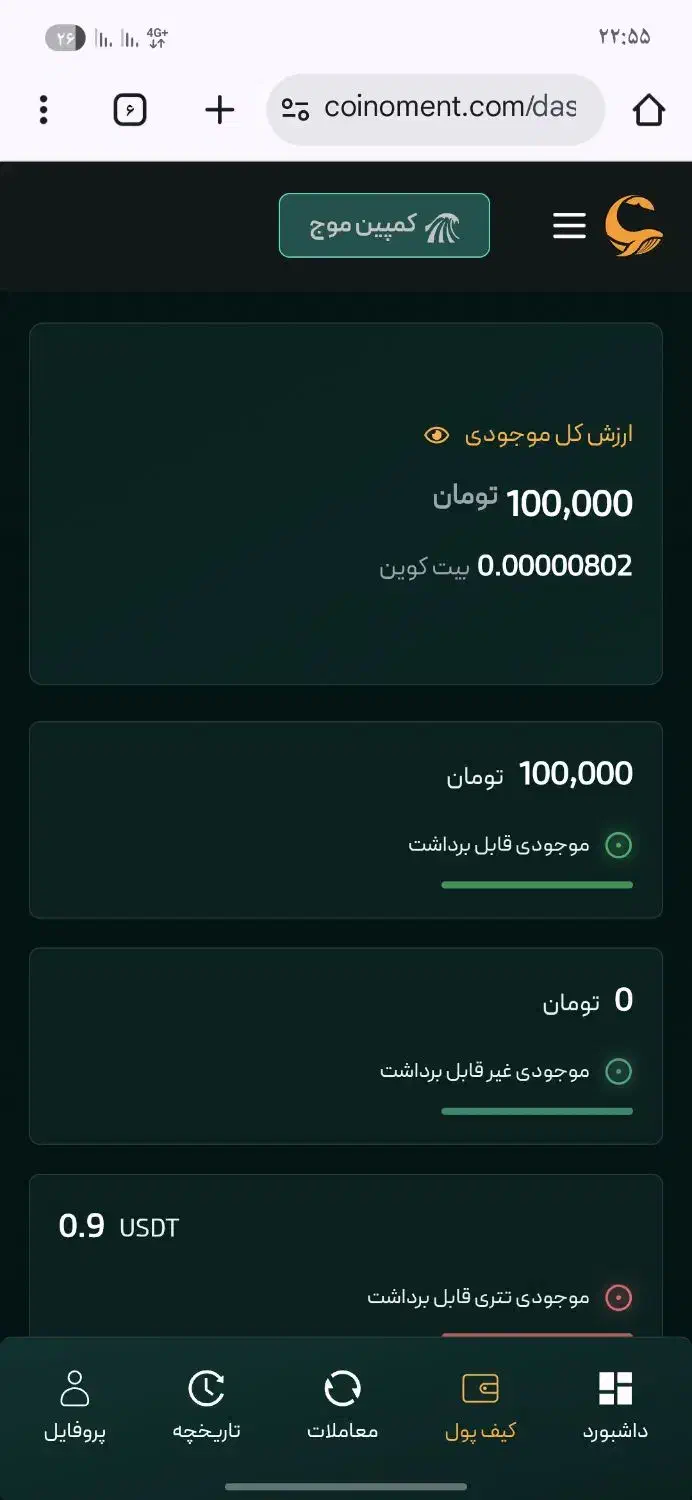The width and height of the screenshot is (692, 1500).
Task: Hide the total balance with the eye icon
Action: tap(437, 435)
